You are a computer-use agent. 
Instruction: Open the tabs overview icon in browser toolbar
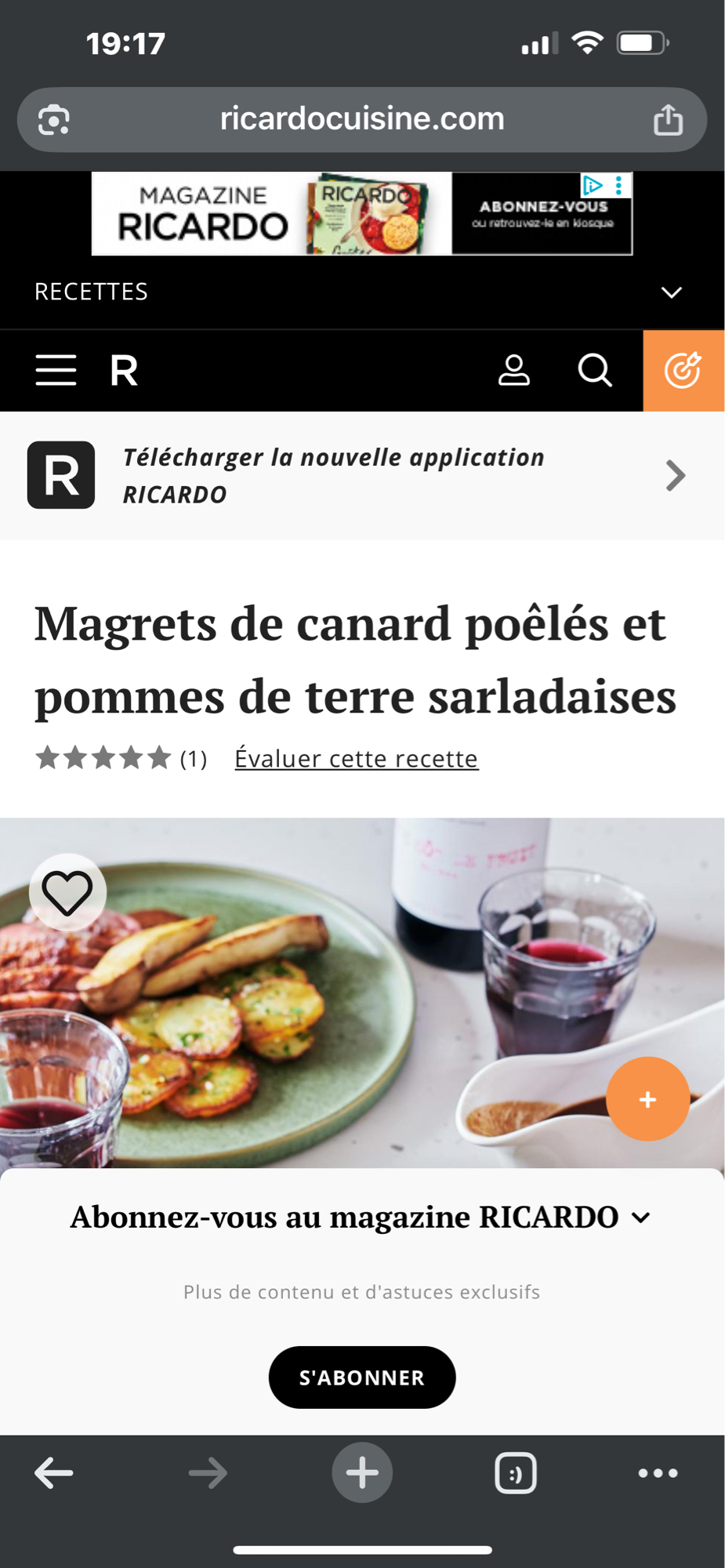pos(515,1472)
